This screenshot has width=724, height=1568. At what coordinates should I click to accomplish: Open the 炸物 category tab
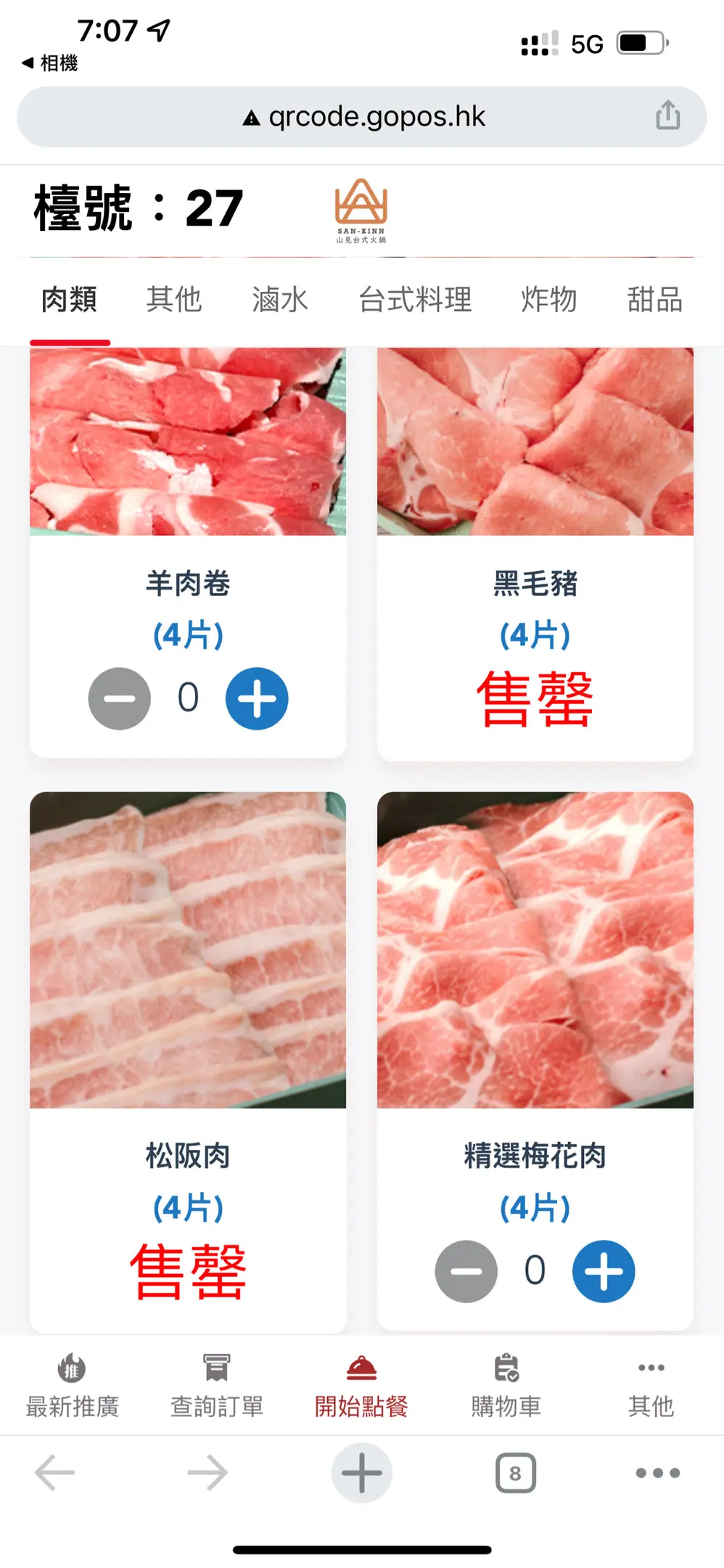point(548,300)
